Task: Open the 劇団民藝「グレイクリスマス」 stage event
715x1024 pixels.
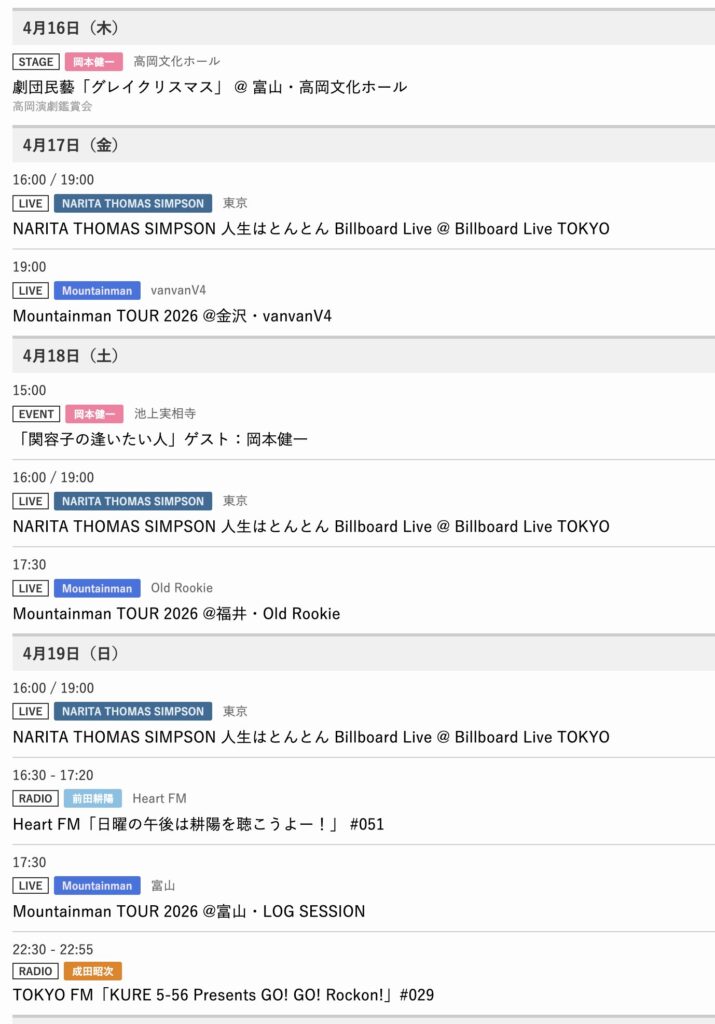Action: 210,87
